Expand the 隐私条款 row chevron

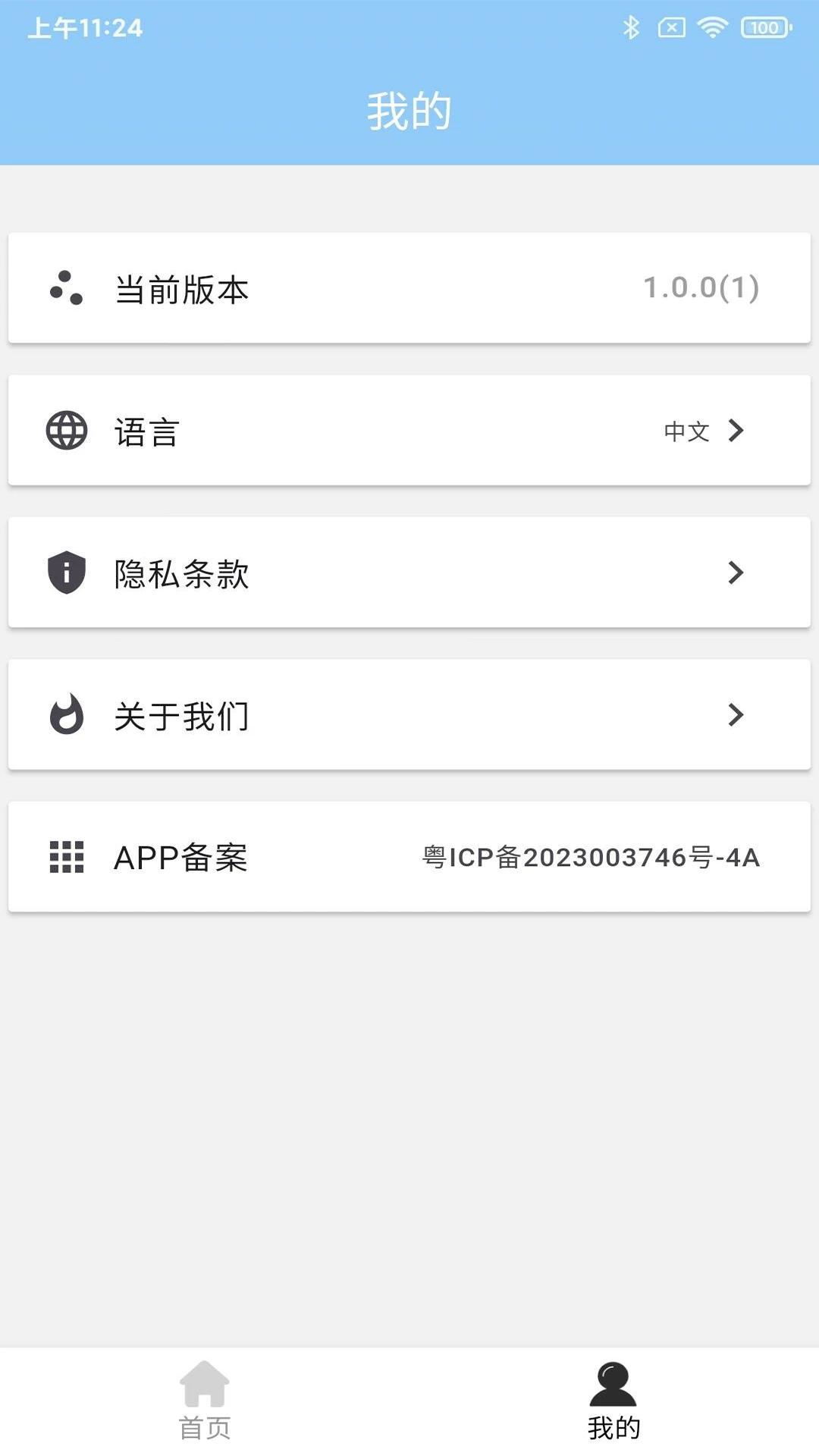(x=734, y=573)
